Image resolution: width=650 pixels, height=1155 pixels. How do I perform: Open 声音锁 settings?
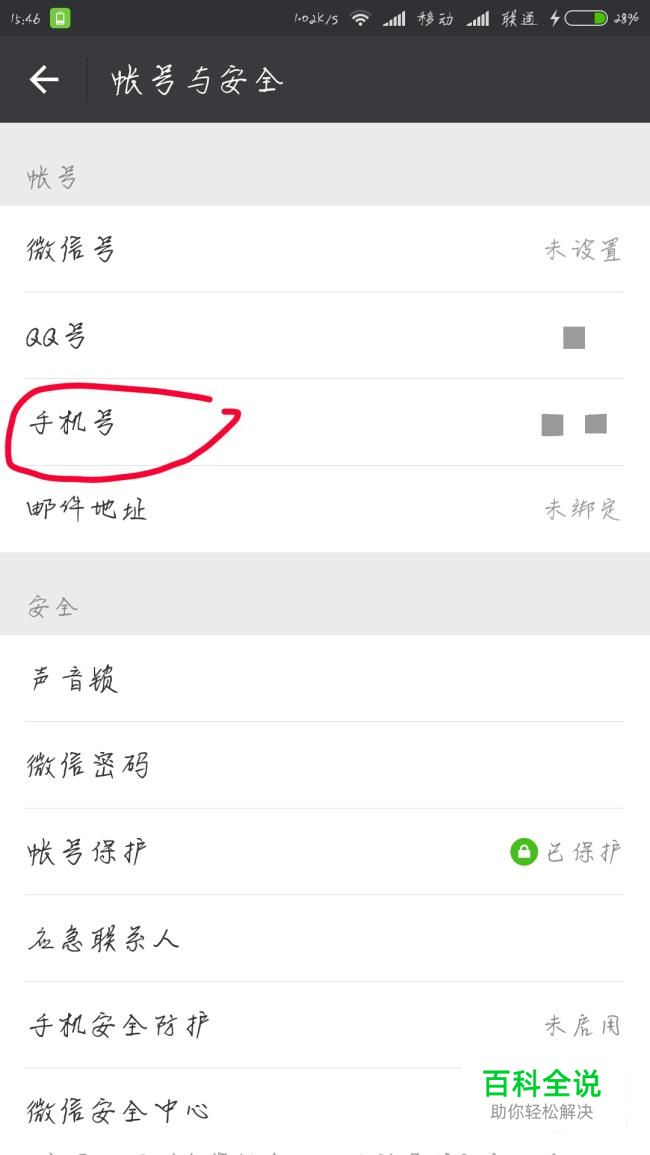click(325, 678)
